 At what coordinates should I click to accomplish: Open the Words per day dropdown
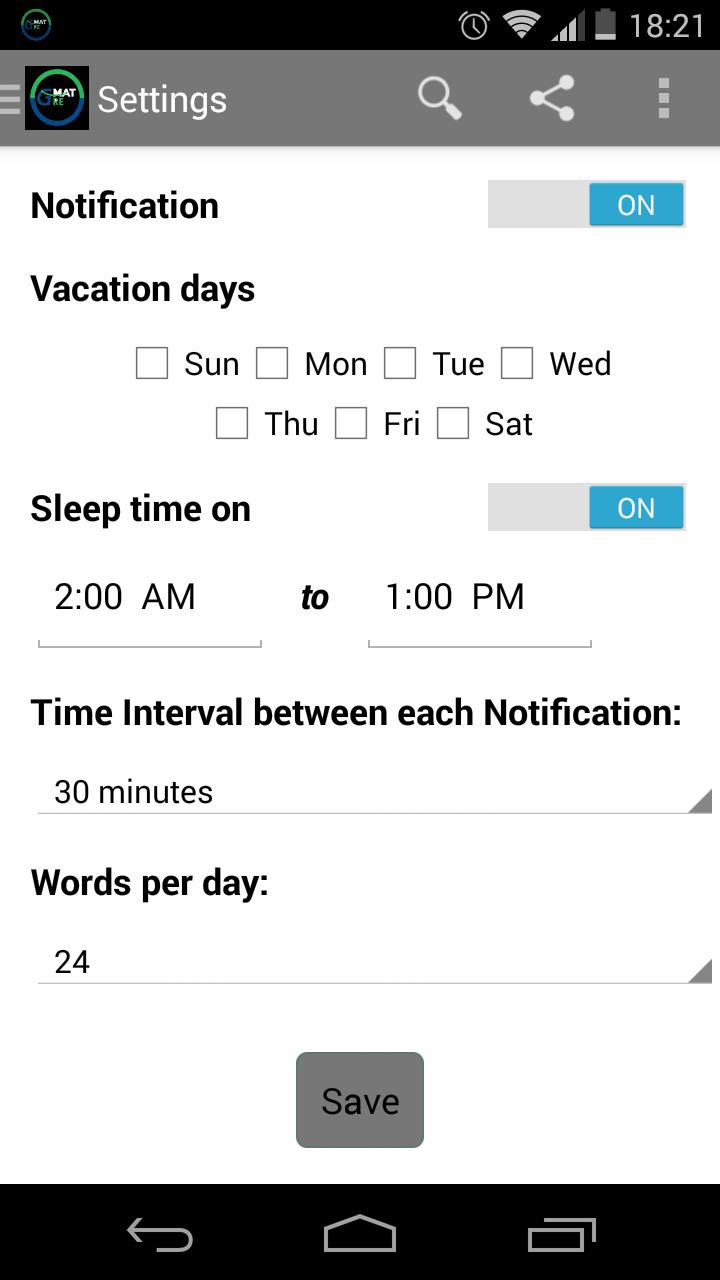coord(374,962)
